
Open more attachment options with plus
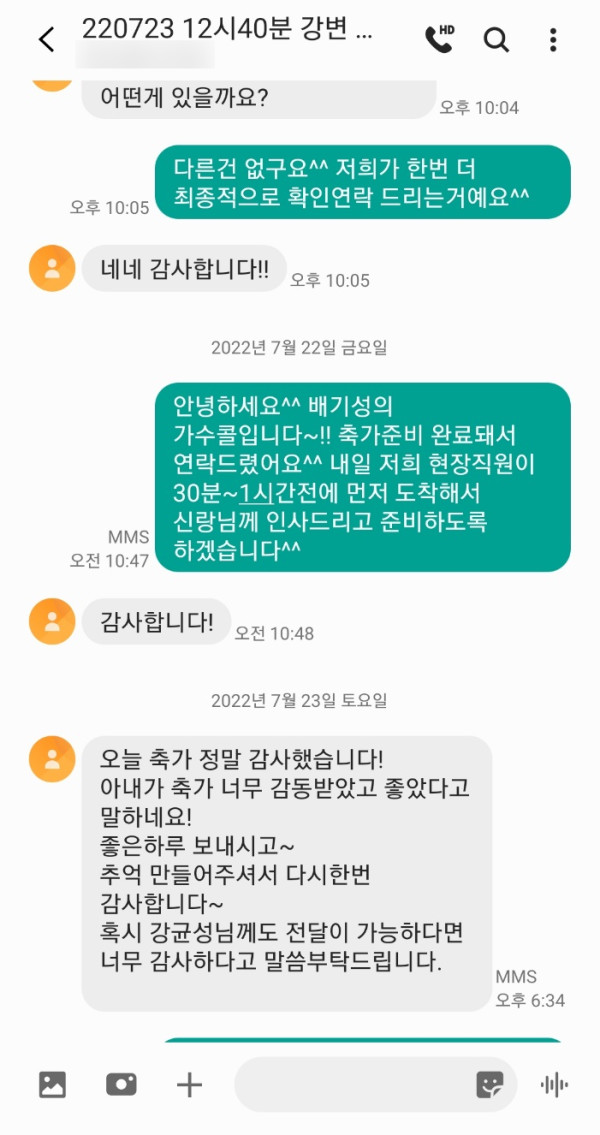[189, 1084]
